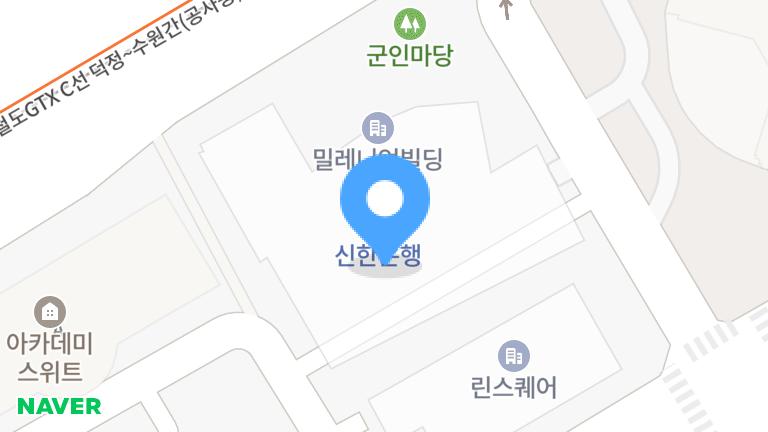
Task: Open the 군인마당 park marker
Action: tap(408, 23)
